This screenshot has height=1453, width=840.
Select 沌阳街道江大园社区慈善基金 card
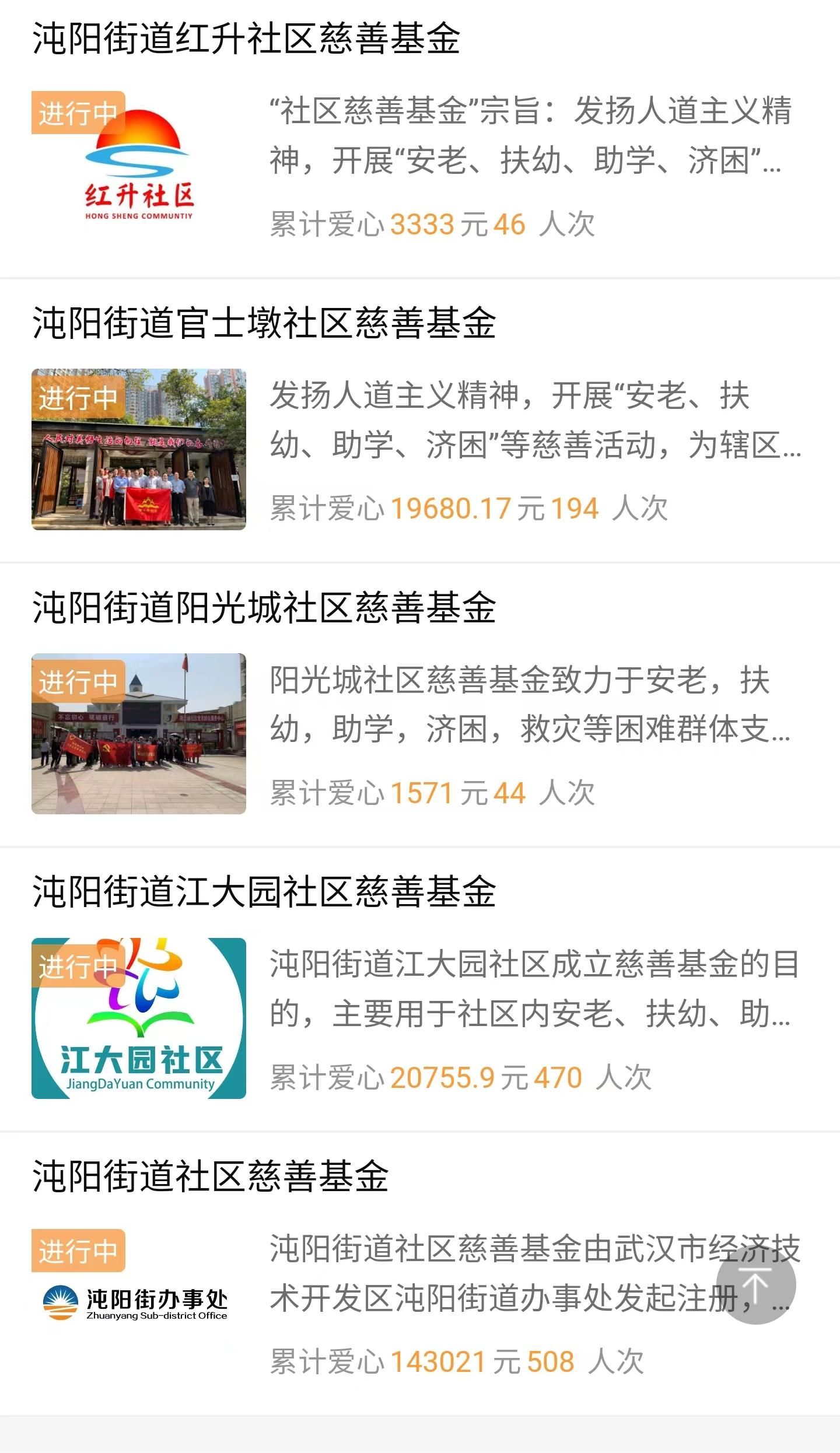[264, 892]
